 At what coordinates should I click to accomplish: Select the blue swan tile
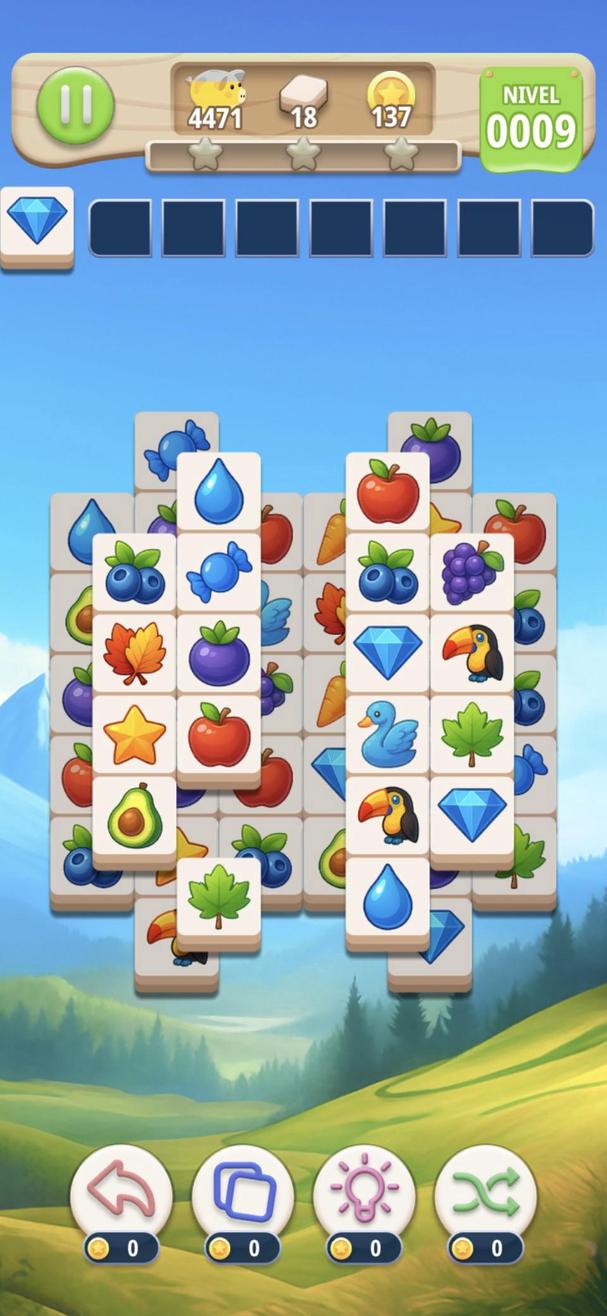[x=388, y=735]
